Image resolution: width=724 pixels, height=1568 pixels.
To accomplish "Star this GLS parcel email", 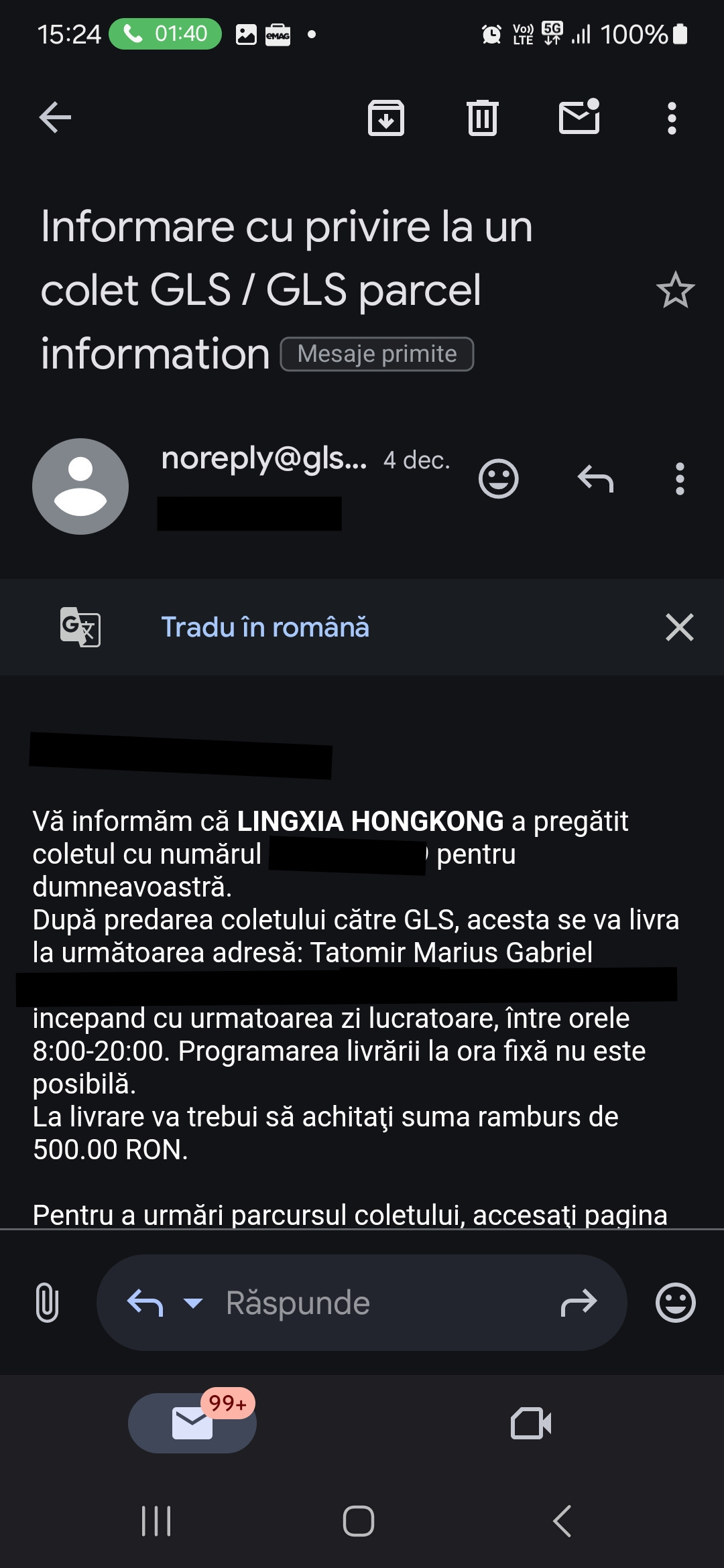I will 675,290.
